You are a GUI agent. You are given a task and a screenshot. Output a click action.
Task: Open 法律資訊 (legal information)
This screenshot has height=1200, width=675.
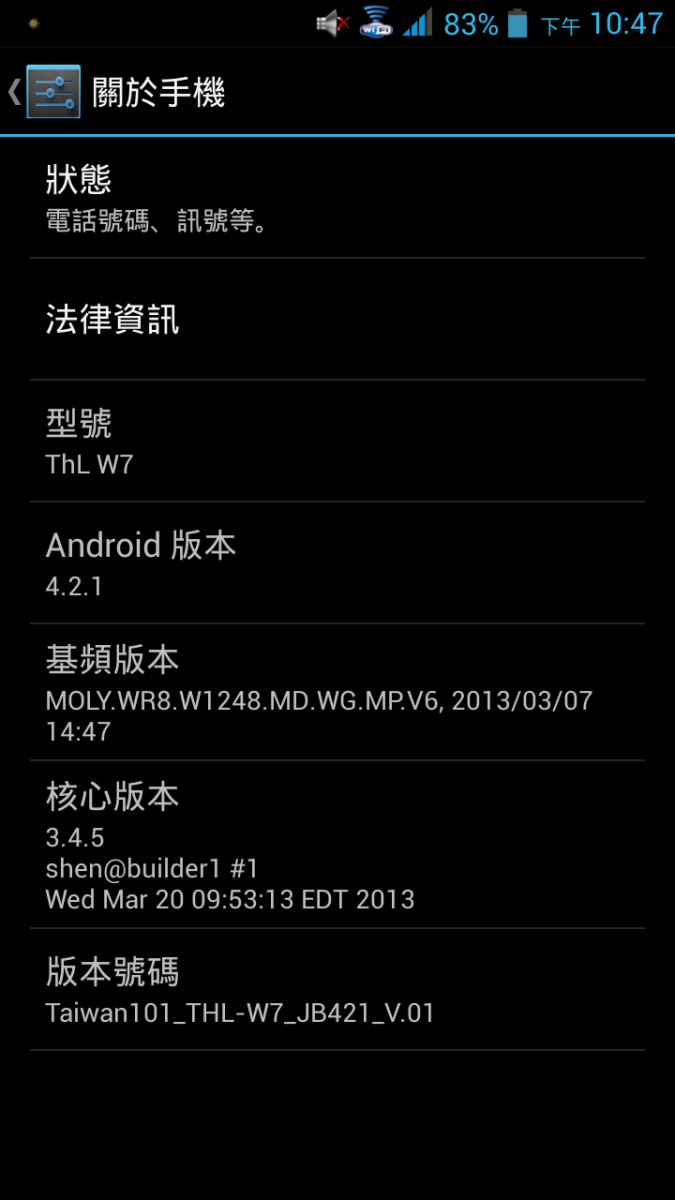tap(337, 320)
